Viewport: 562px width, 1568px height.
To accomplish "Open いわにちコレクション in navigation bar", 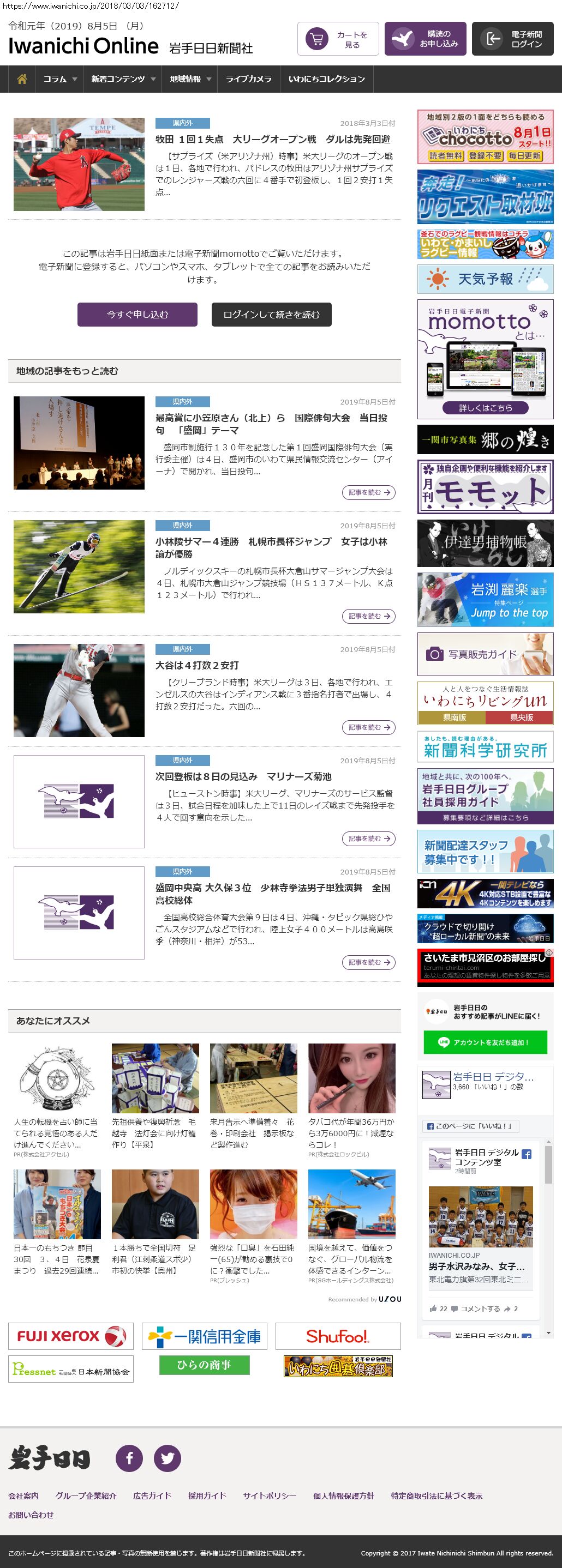I will 326,79.
